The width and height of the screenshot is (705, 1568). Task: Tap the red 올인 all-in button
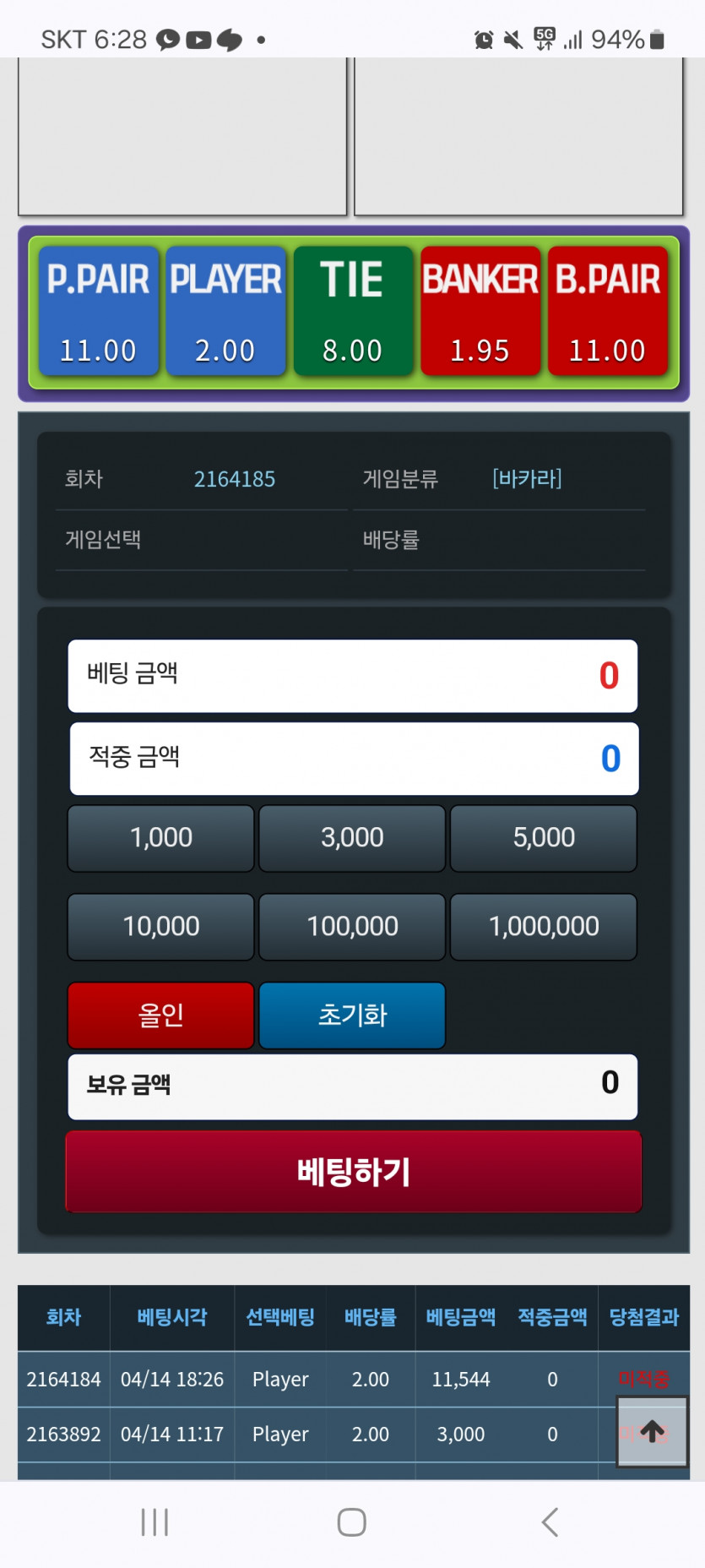tap(160, 1015)
